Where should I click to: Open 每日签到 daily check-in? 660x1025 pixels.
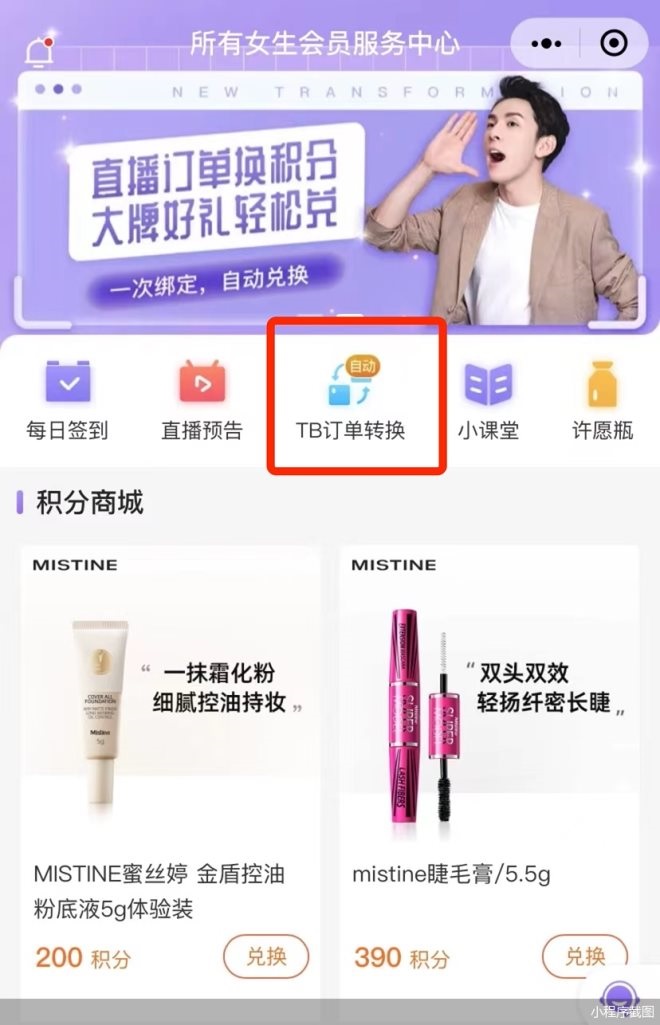pyautogui.click(x=67, y=402)
